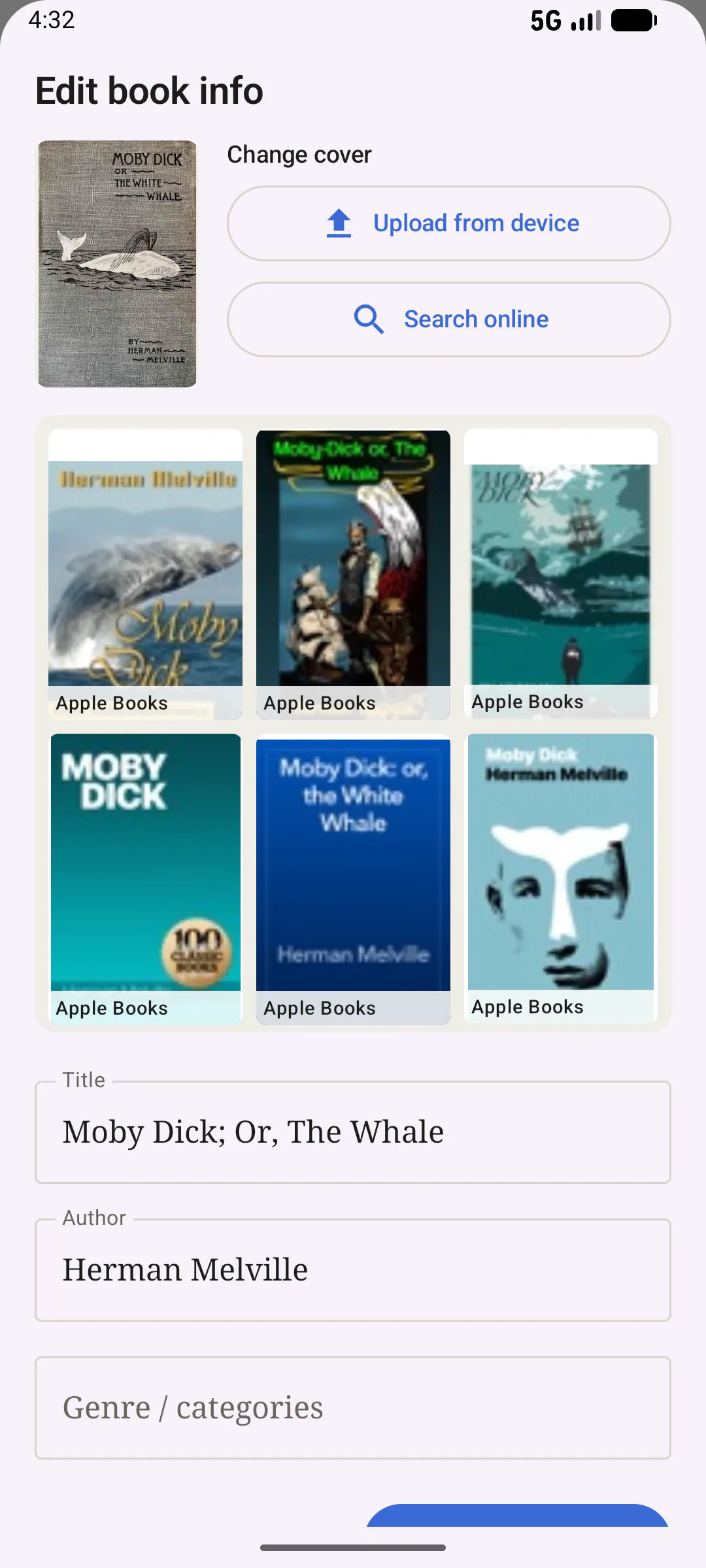The width and height of the screenshot is (706, 1568).
Task: Tap the current Moby Dick cover image
Action: click(x=117, y=264)
